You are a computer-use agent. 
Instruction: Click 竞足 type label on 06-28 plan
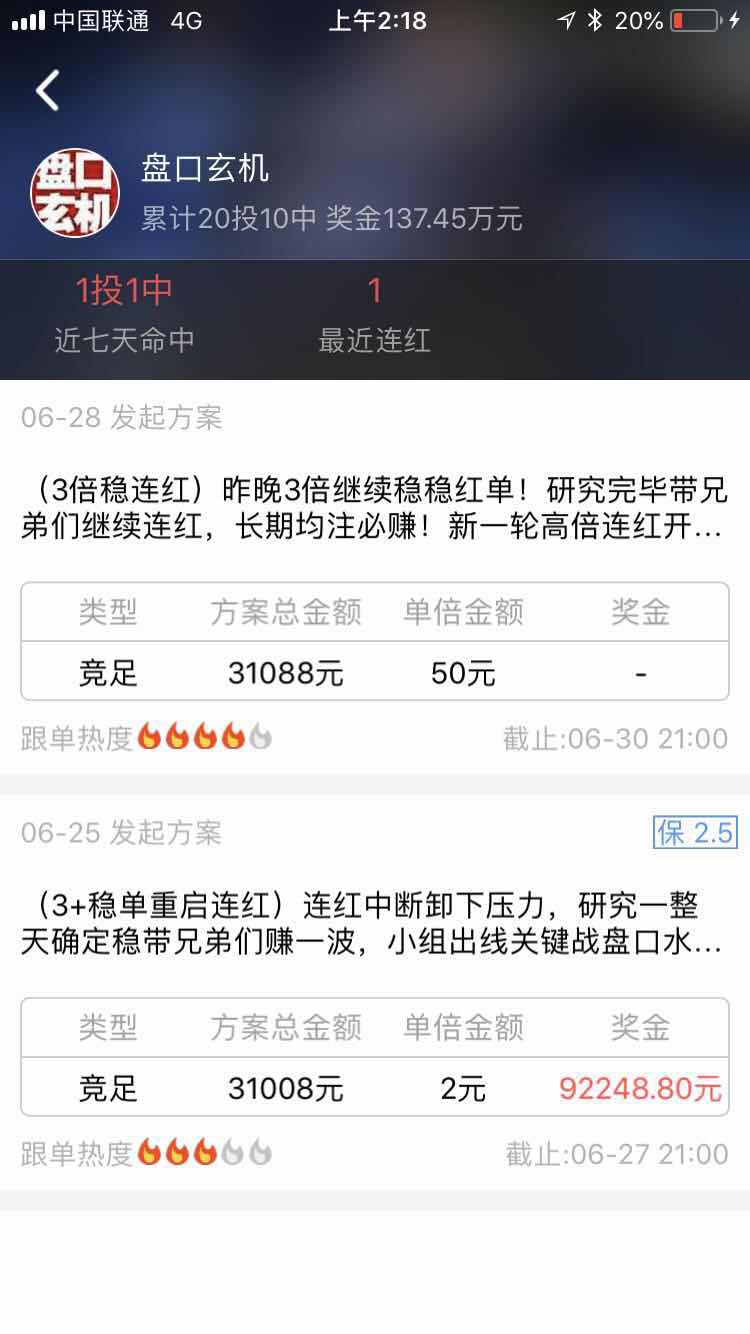(107, 672)
